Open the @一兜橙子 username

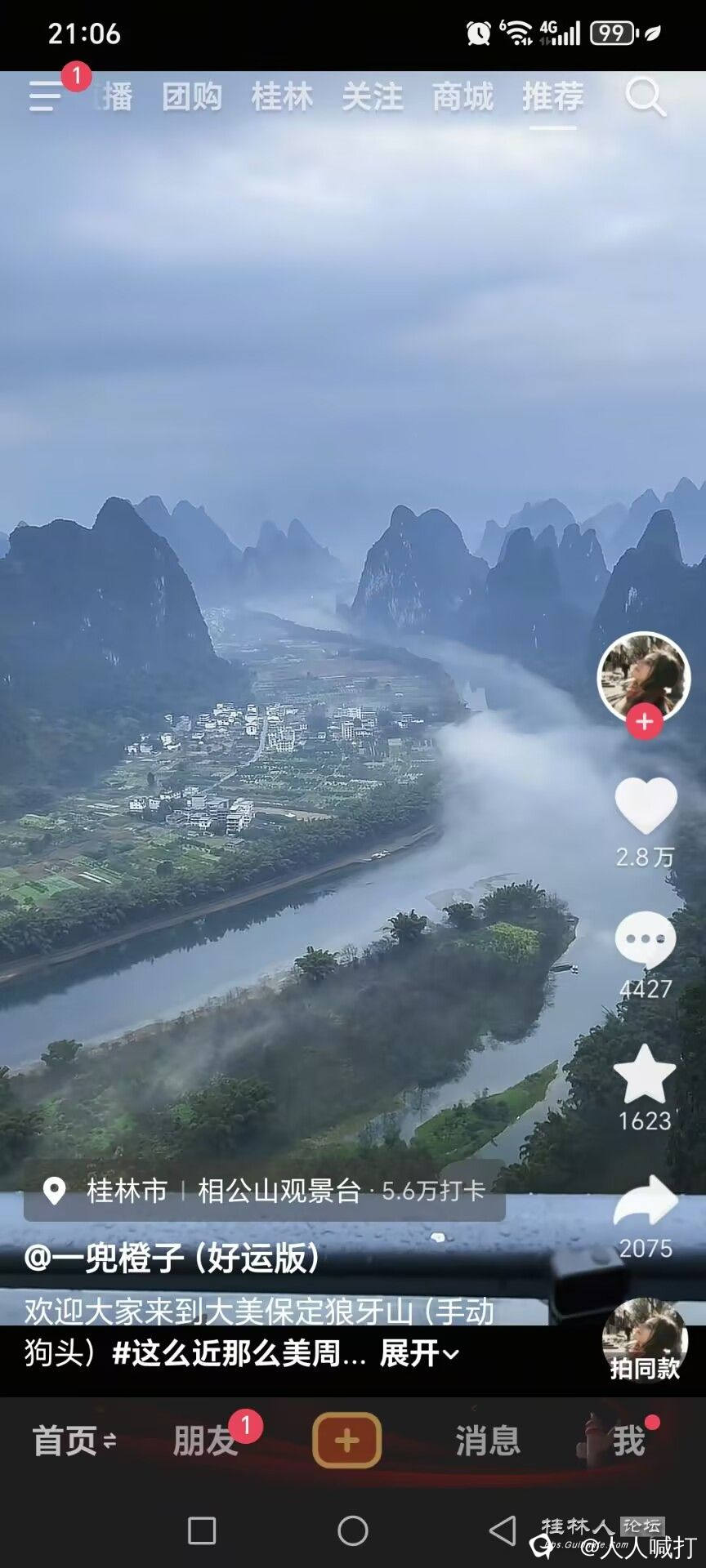[172, 1258]
